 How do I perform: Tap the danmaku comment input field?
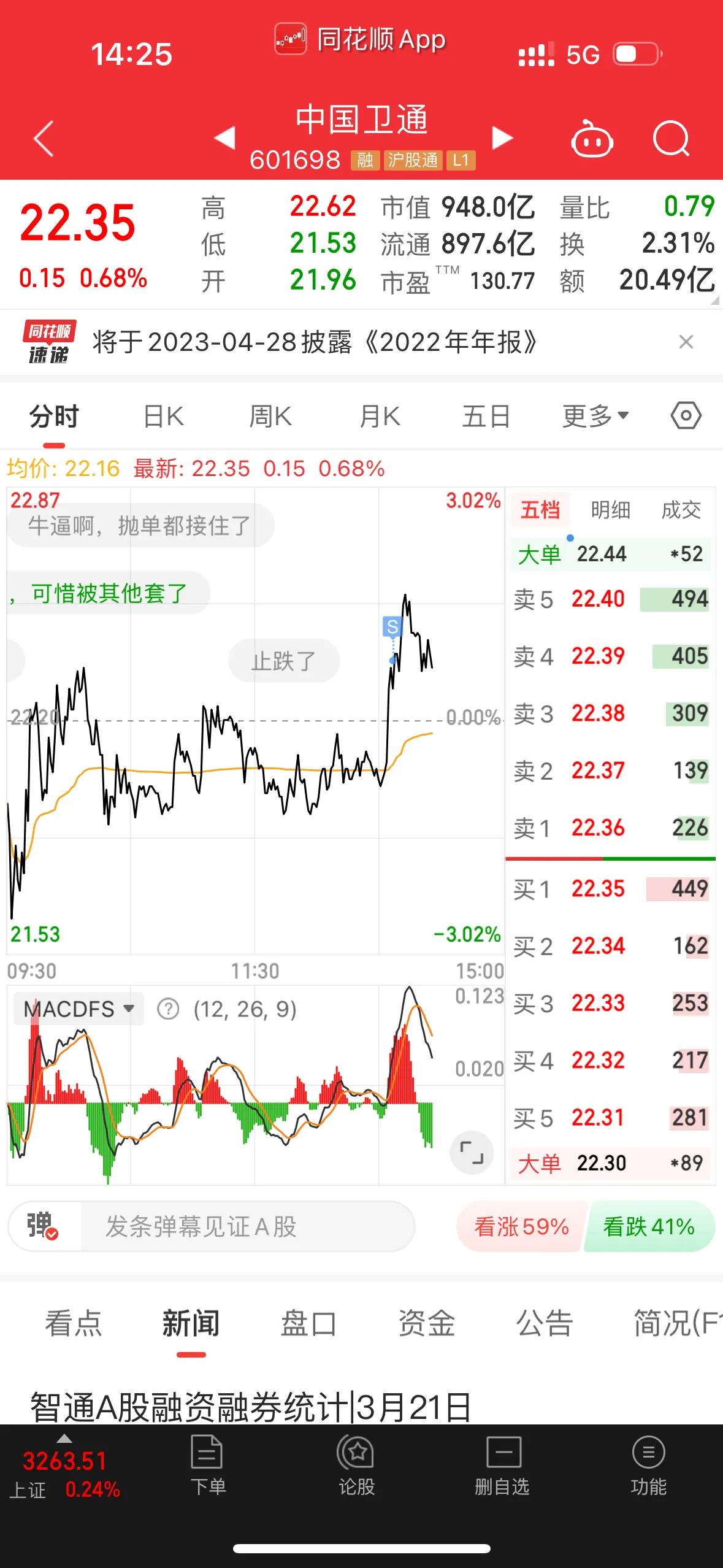point(245,1227)
